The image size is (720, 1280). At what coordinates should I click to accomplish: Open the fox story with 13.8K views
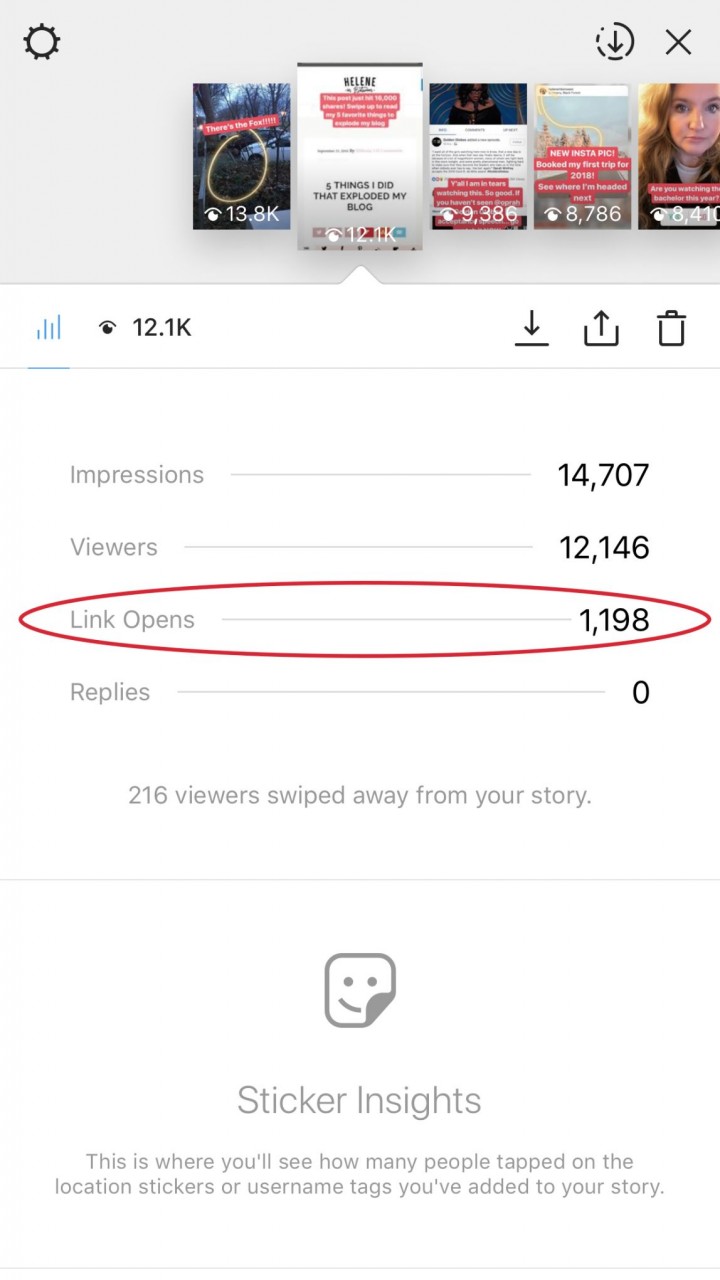coord(241,157)
